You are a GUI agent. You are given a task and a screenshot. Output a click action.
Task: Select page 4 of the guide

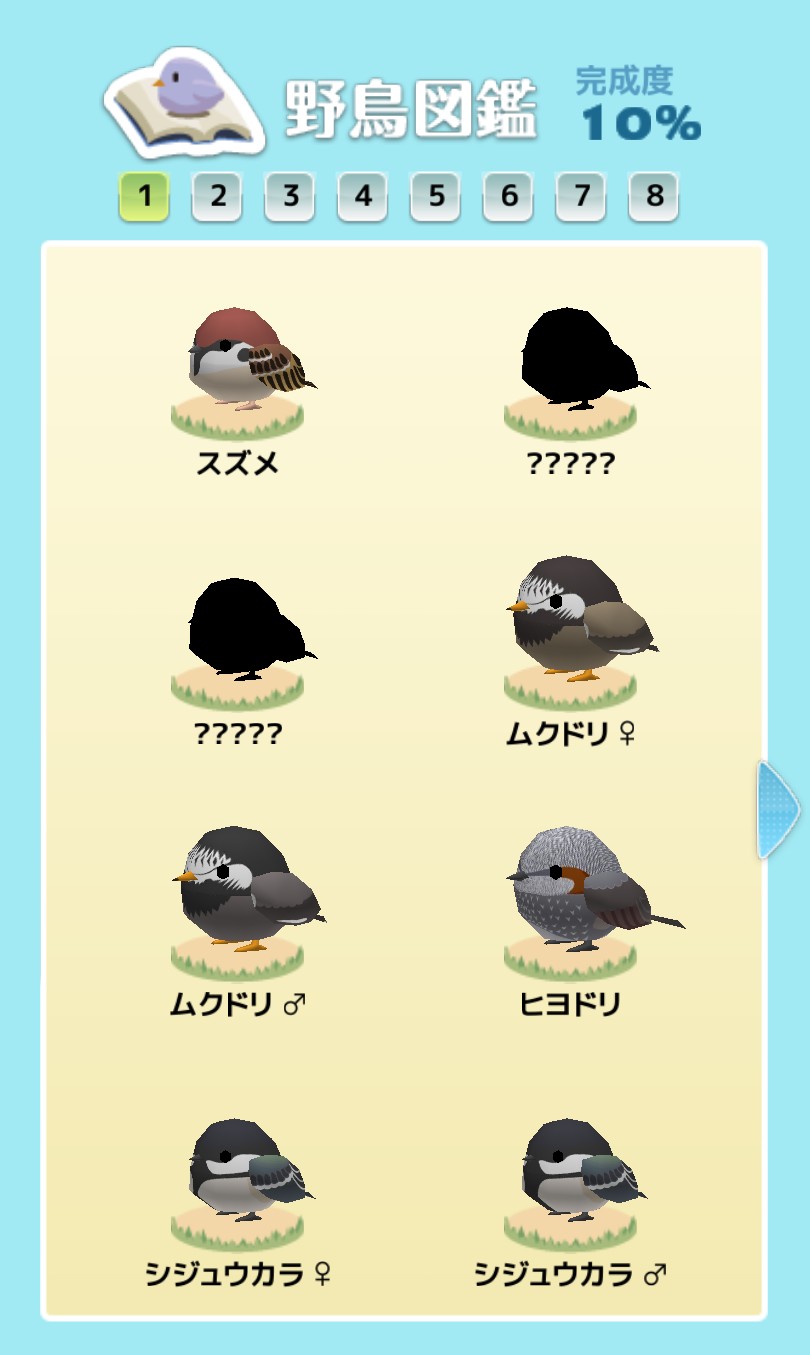(363, 196)
